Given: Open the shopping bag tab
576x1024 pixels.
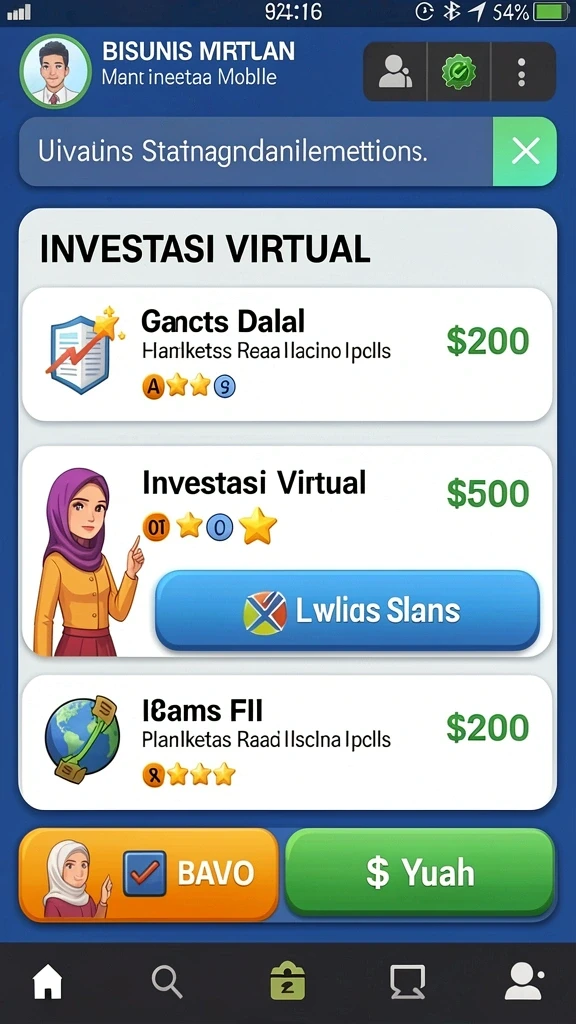Looking at the screenshot, I should click(287, 982).
